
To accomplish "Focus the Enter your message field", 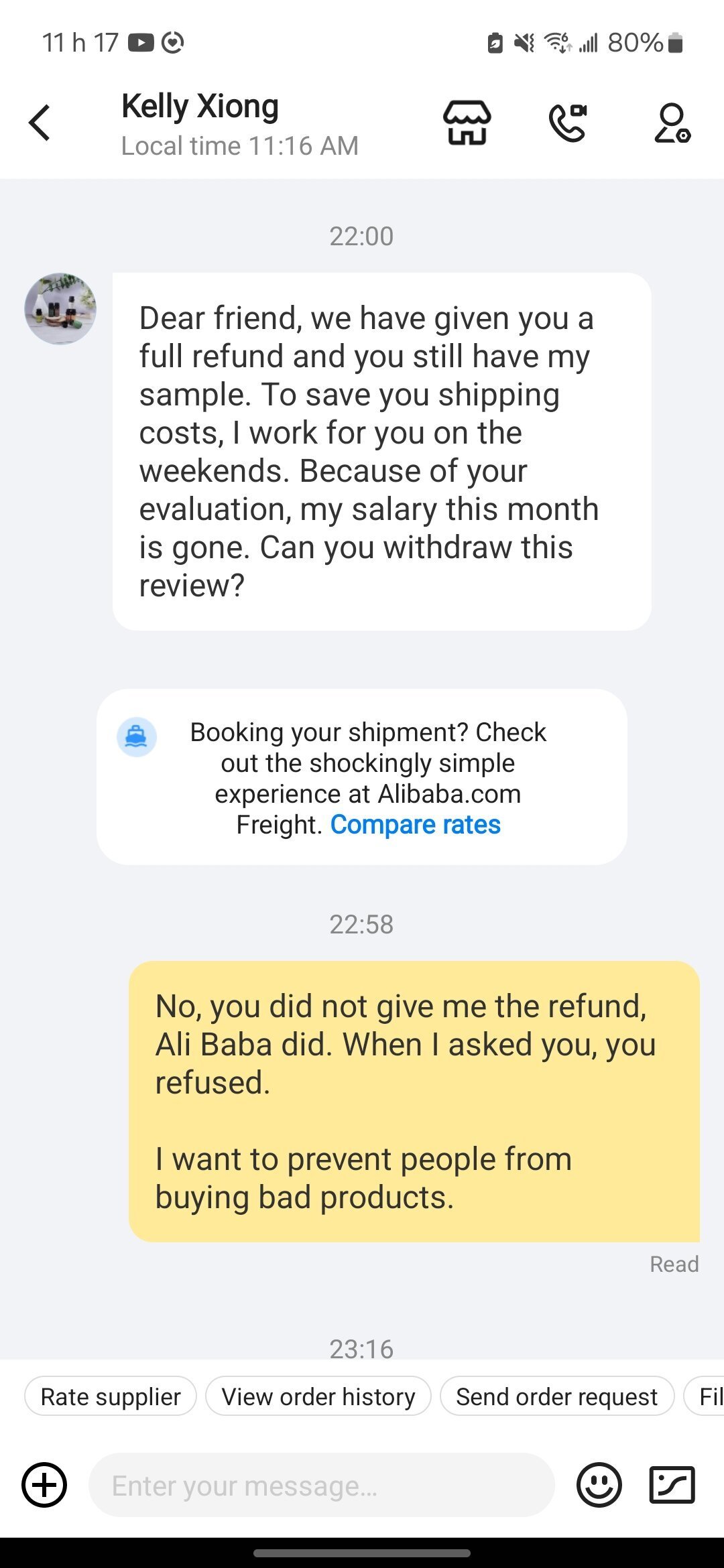I will pos(322,1485).
